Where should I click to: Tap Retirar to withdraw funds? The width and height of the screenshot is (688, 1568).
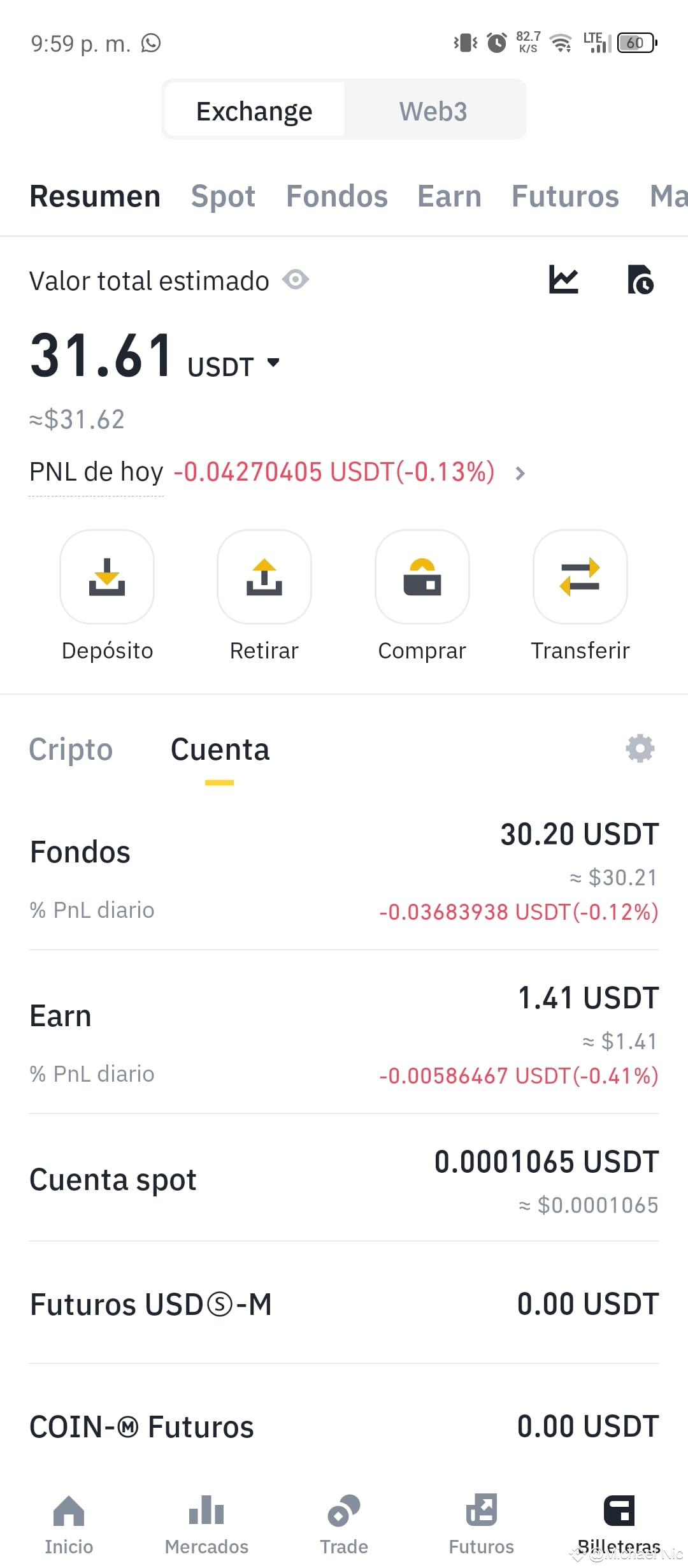(x=264, y=576)
